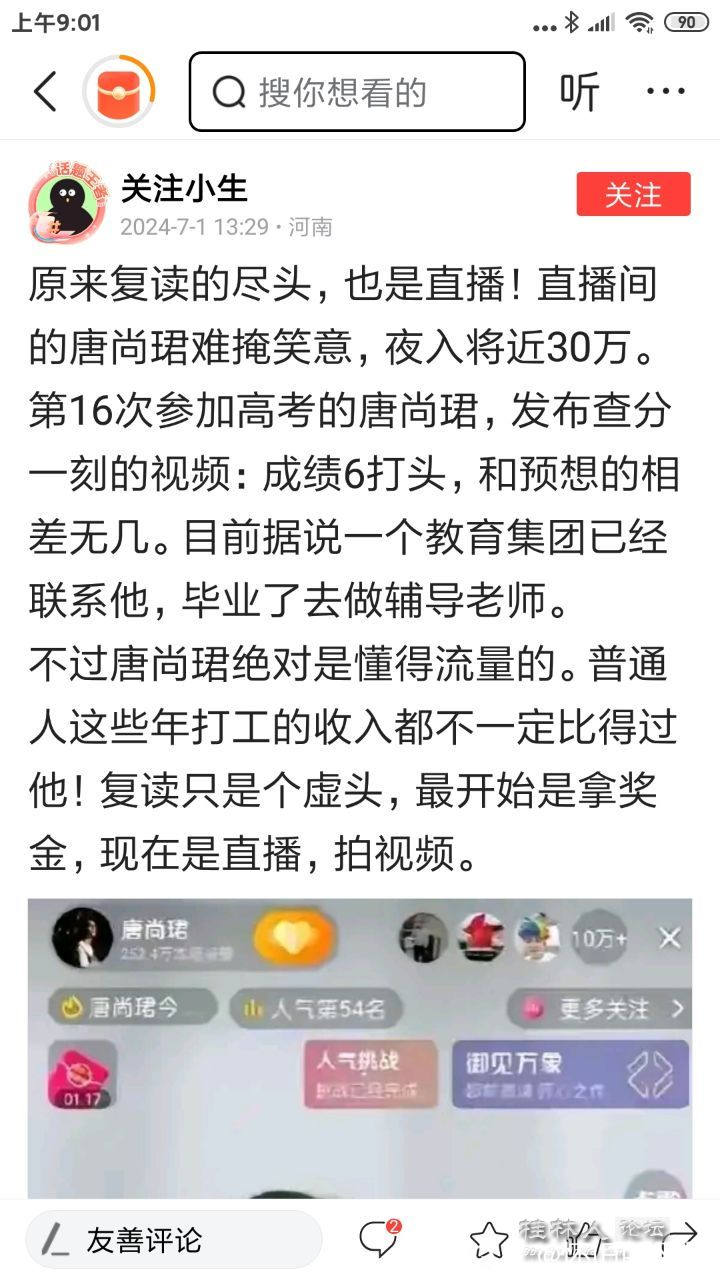
Task: Open the three-dot overflow menu
Action: point(666,92)
